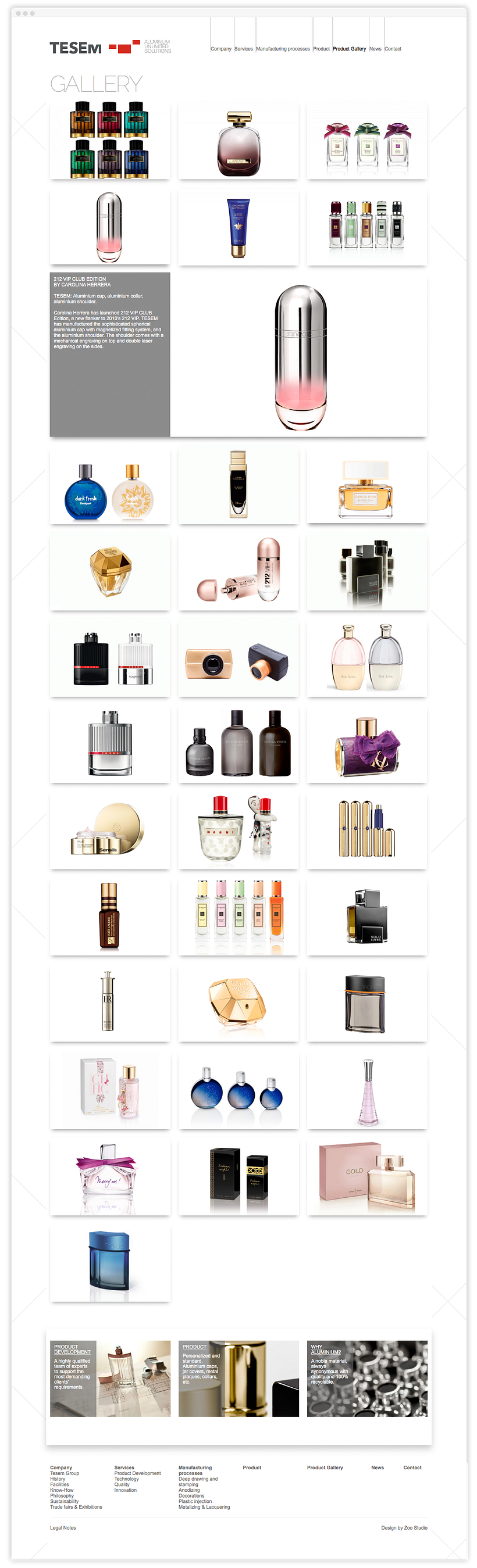Open the Company menu item
This screenshot has height=1568, width=477.
[x=220, y=49]
